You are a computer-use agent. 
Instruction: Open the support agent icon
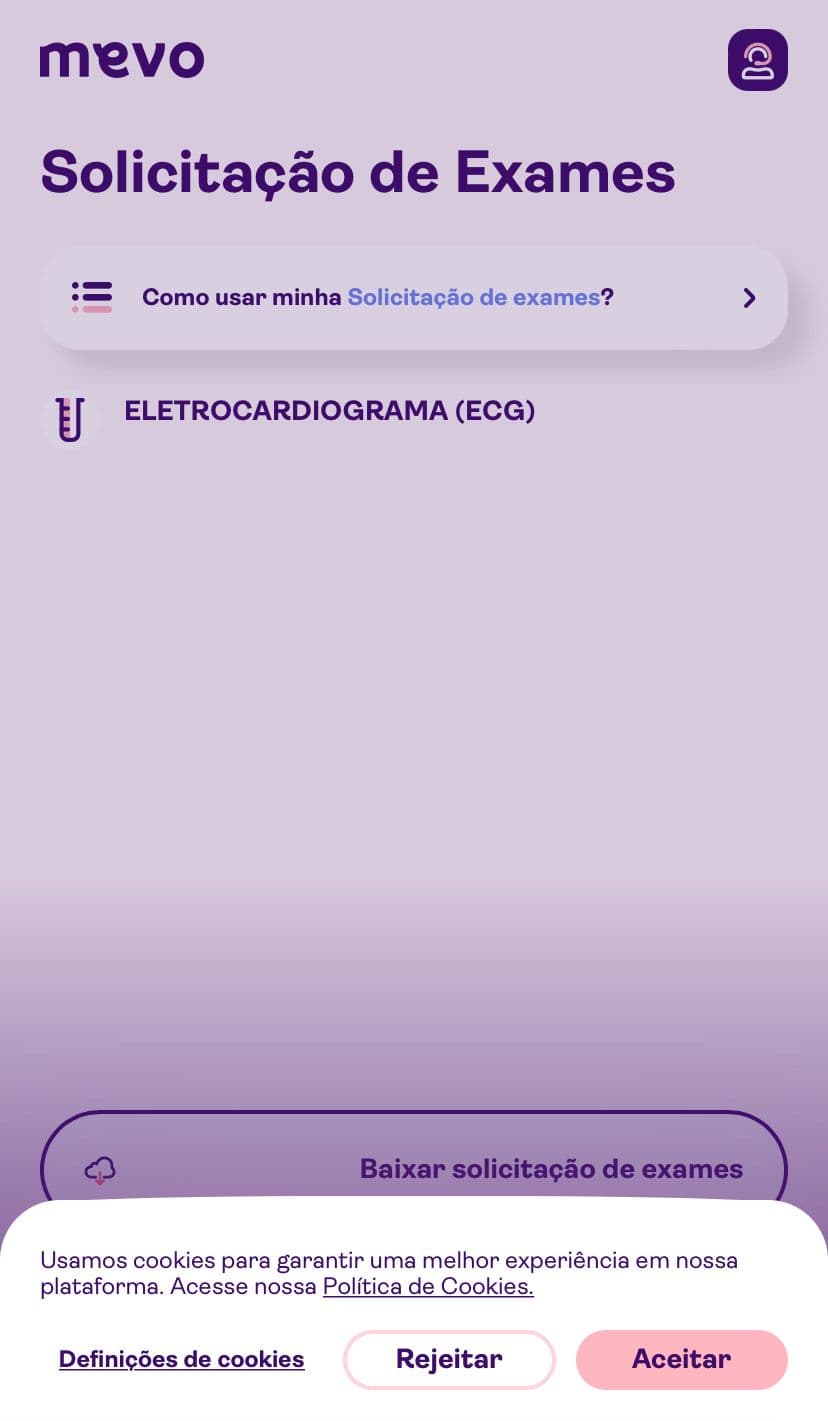pos(757,60)
